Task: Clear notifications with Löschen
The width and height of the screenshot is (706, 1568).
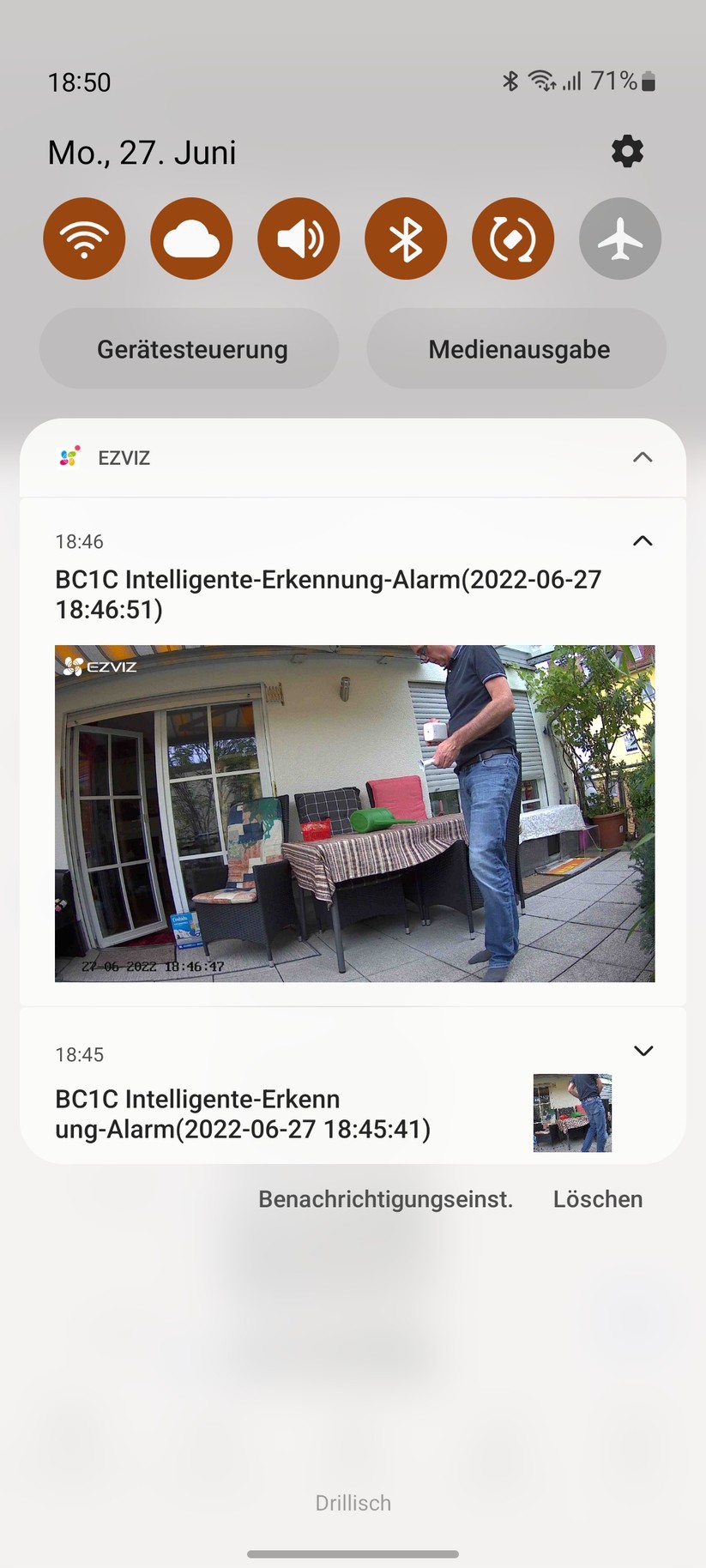Action: point(597,1199)
